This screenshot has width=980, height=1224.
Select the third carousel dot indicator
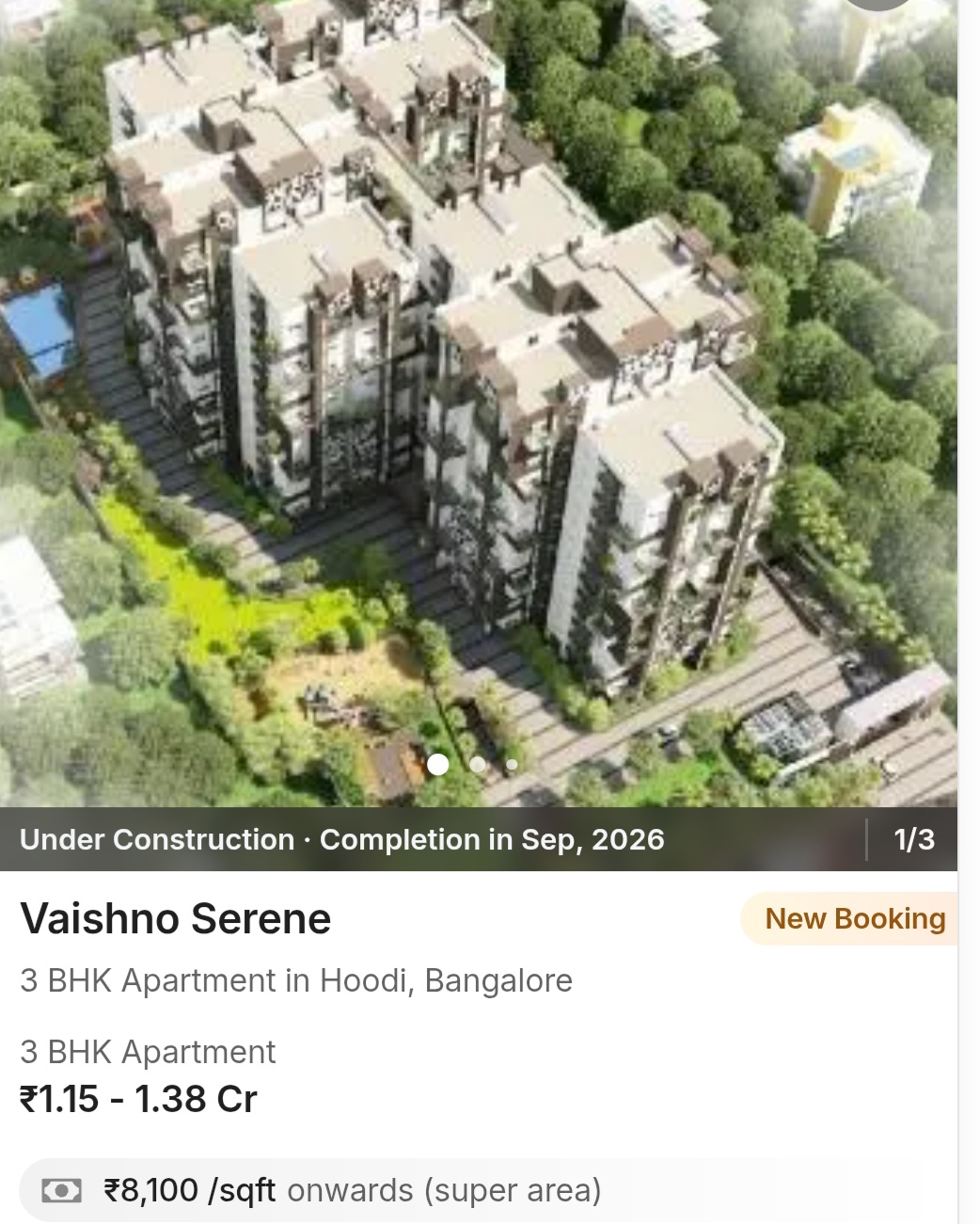(512, 766)
